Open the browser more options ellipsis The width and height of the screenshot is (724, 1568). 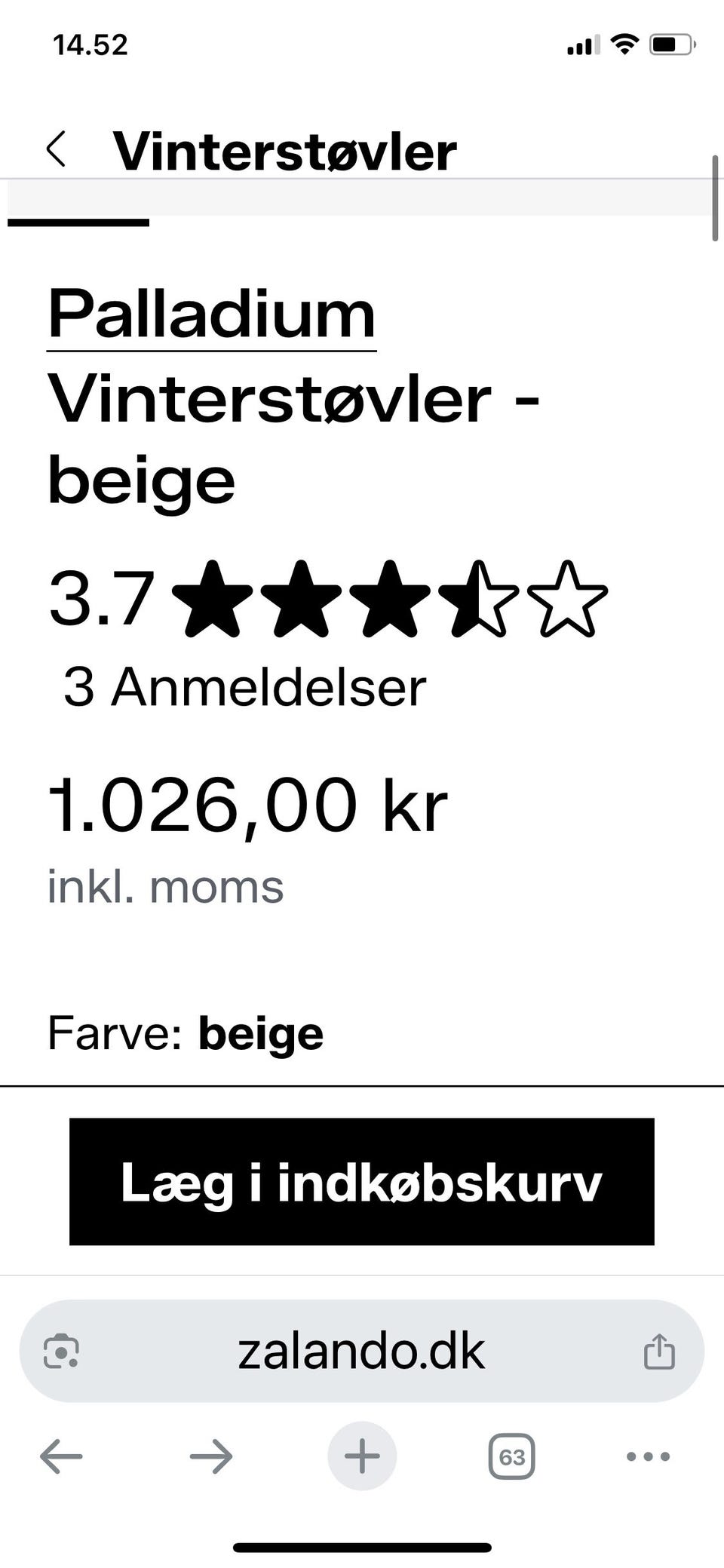pyautogui.click(x=647, y=1456)
